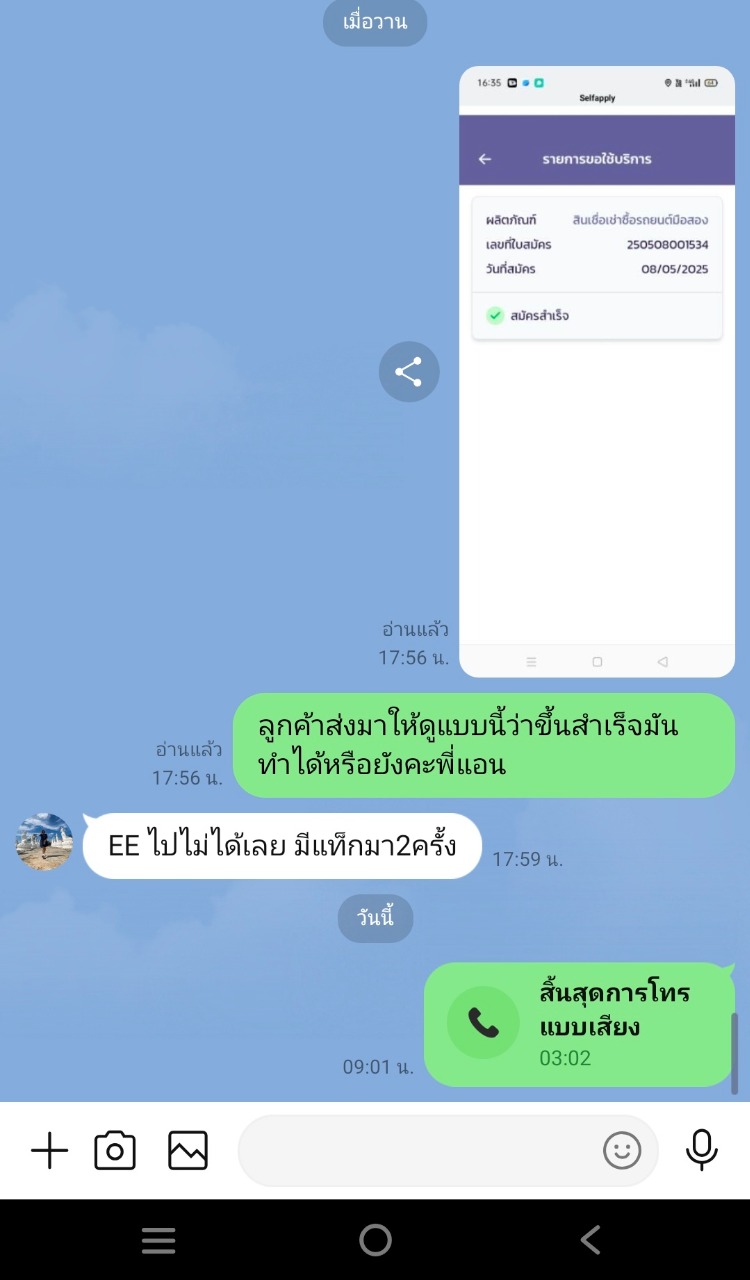Open the plus attachment menu
Viewport: 750px width, 1280px height.
pyautogui.click(x=49, y=1151)
